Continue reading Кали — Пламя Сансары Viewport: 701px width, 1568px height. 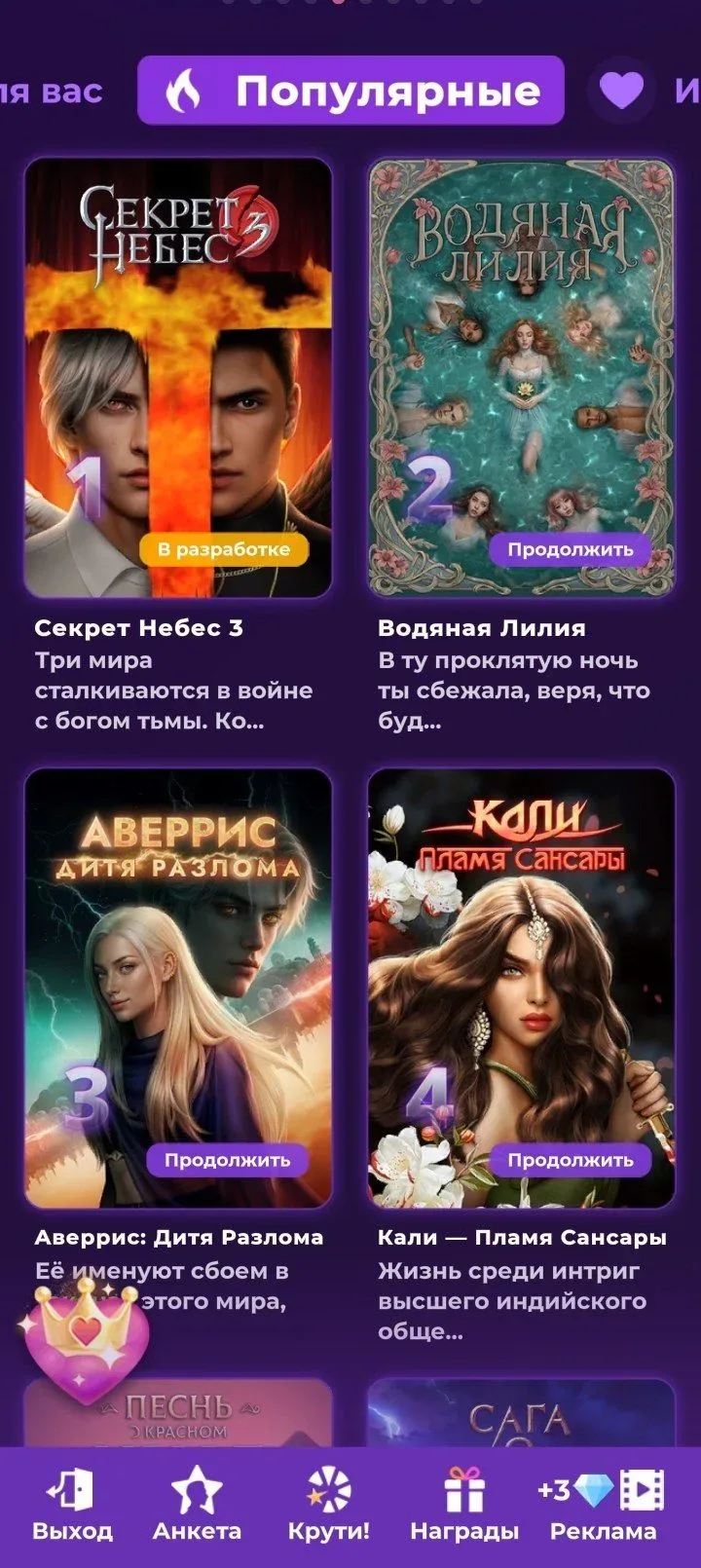[571, 1160]
